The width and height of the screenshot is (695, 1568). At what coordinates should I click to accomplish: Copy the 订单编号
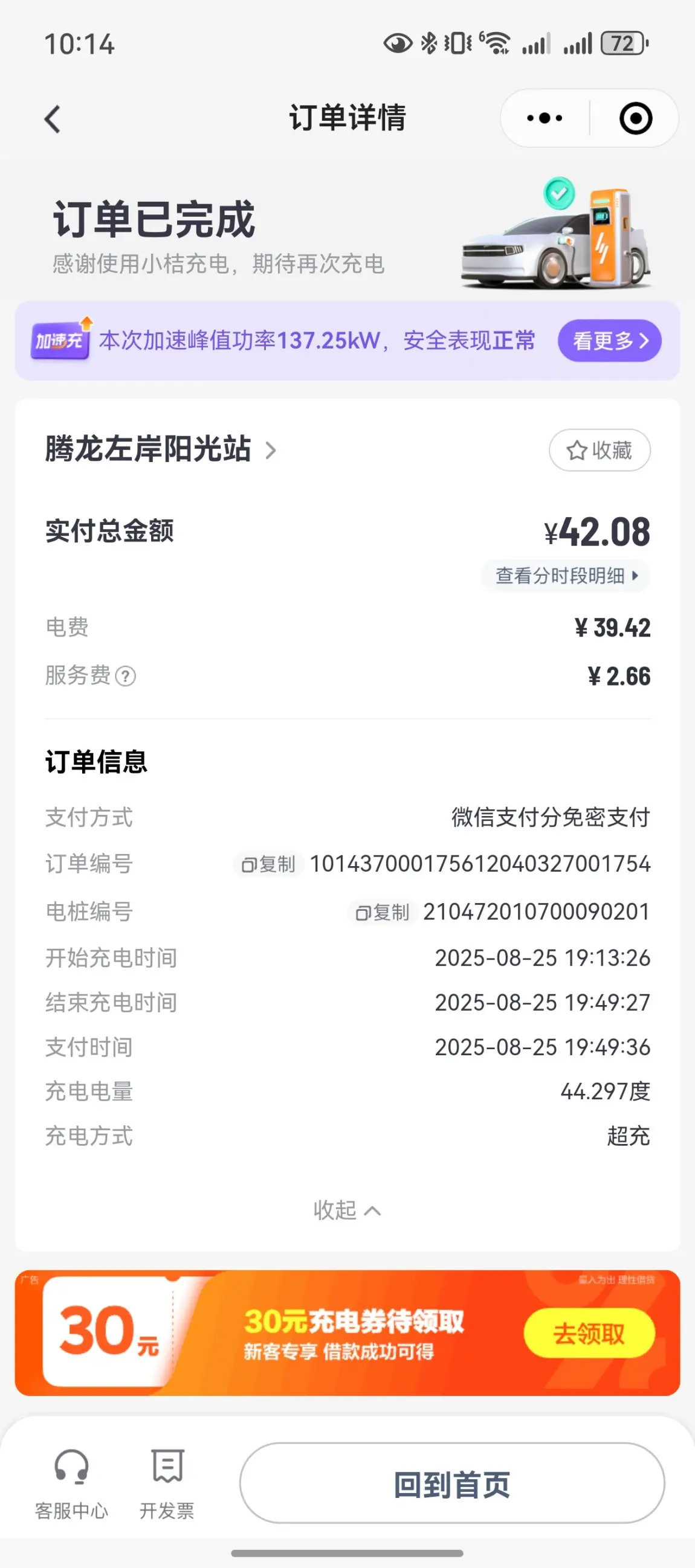coord(268,864)
